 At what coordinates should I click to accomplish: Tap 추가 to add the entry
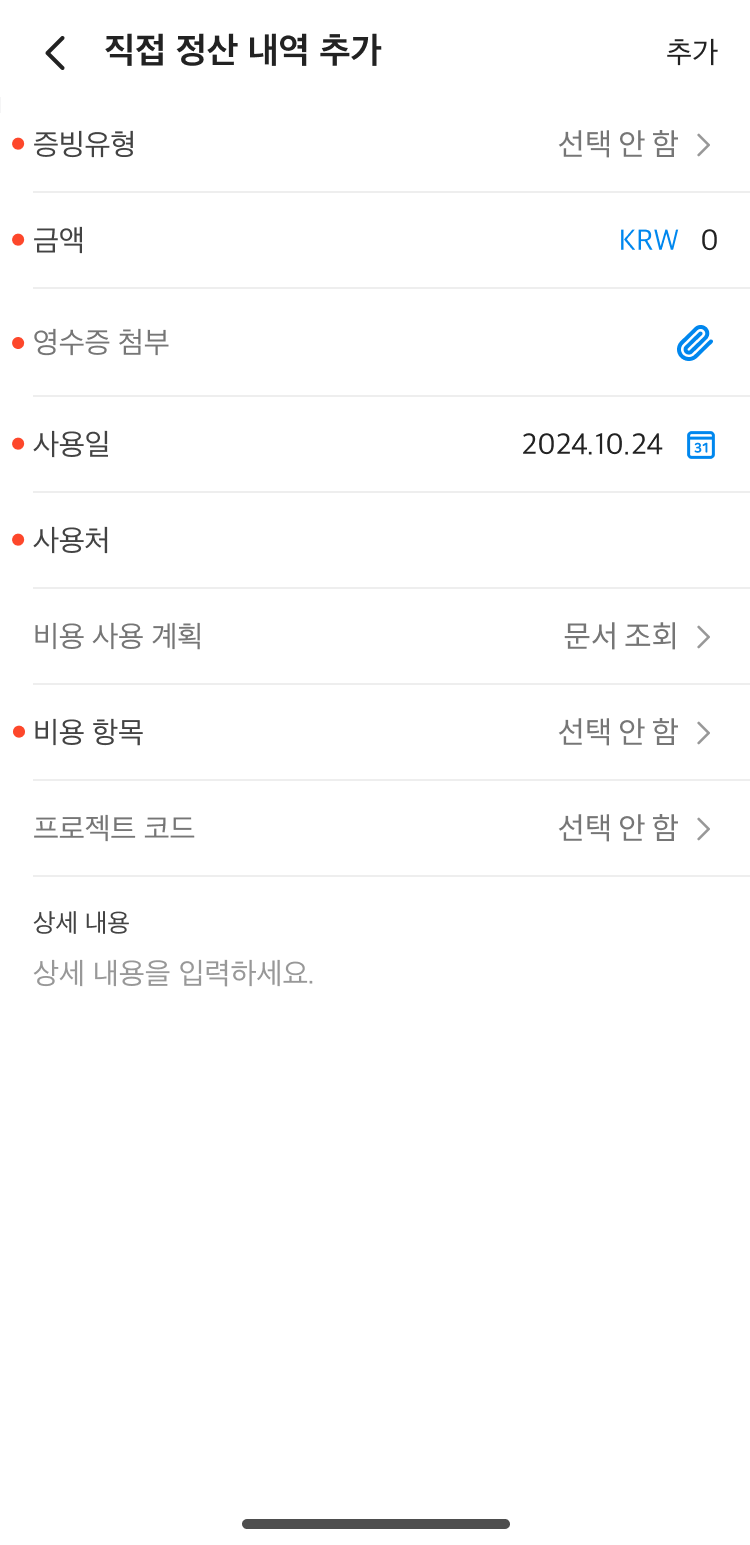(691, 52)
